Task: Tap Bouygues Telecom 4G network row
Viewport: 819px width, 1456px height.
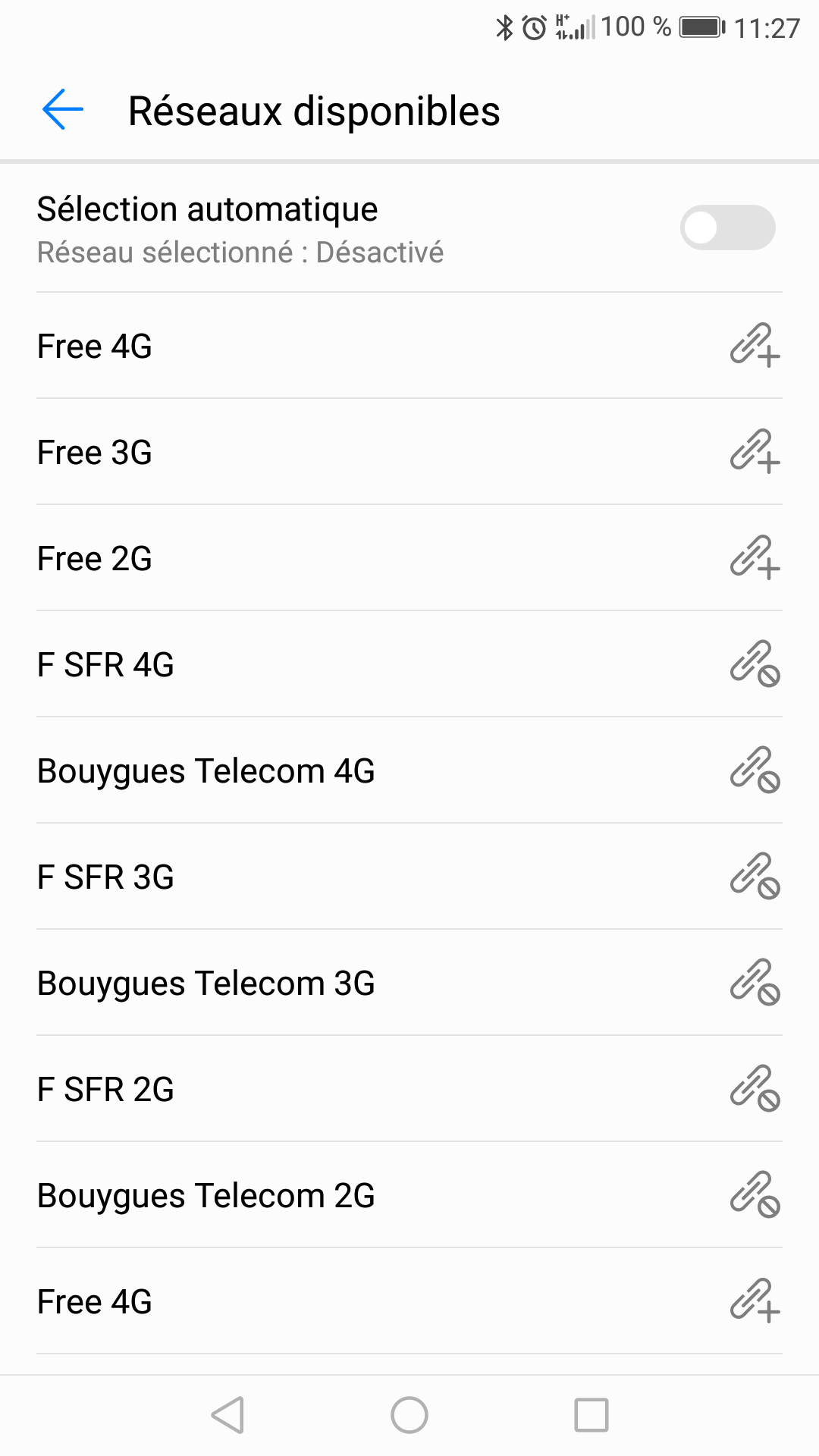Action: [x=409, y=770]
